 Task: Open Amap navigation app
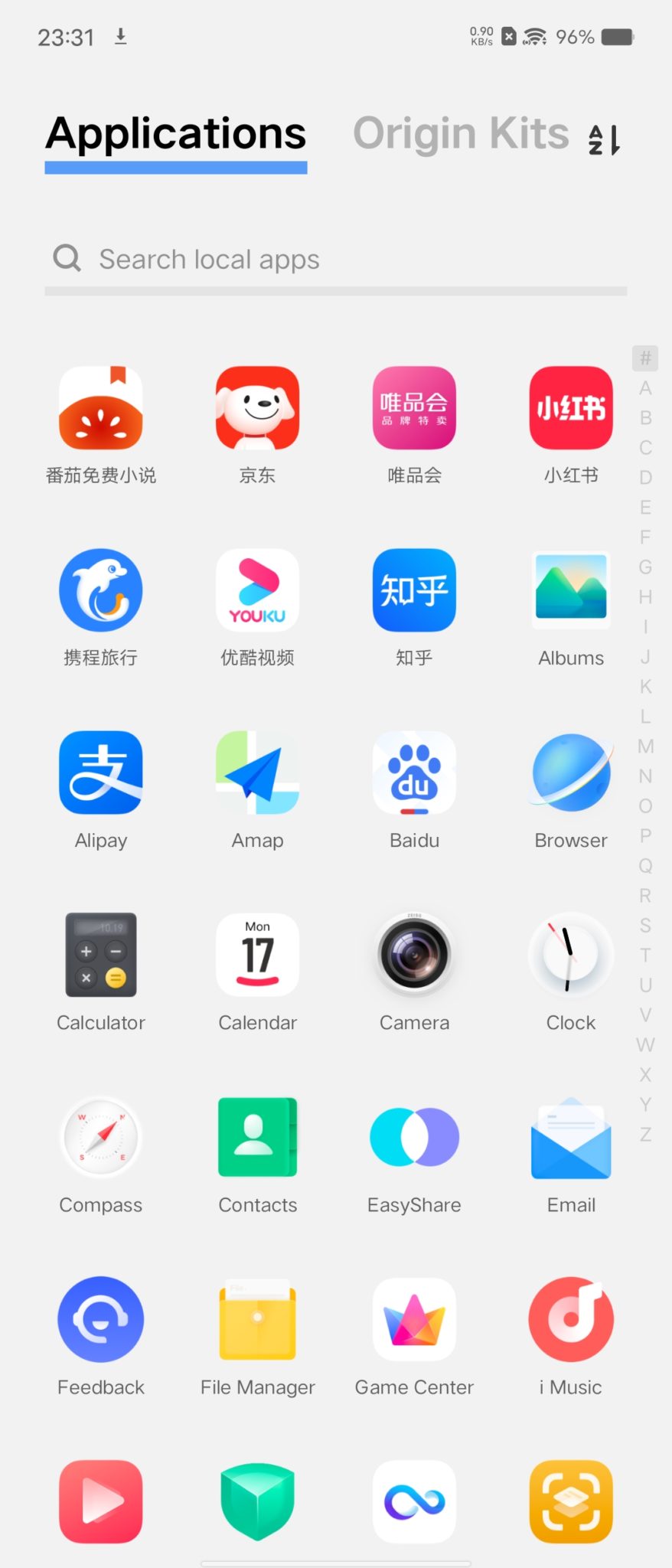point(257,773)
